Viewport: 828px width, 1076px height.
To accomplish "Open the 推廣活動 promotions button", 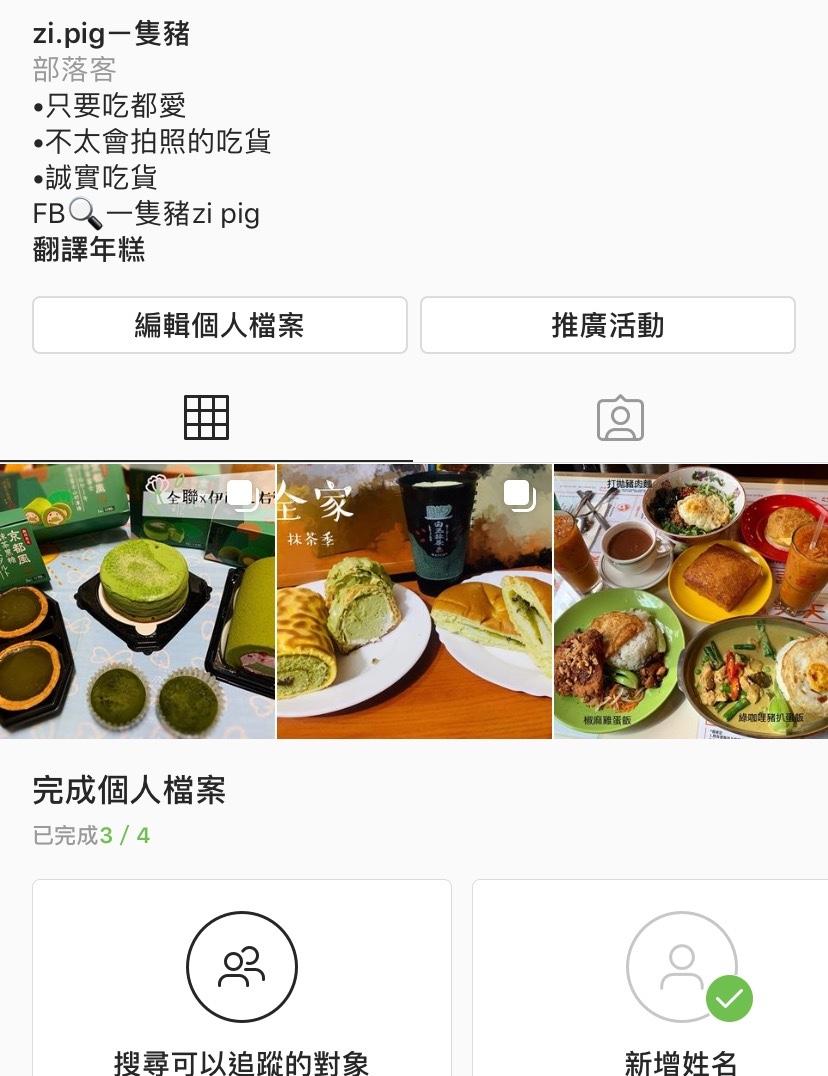I will tap(607, 325).
